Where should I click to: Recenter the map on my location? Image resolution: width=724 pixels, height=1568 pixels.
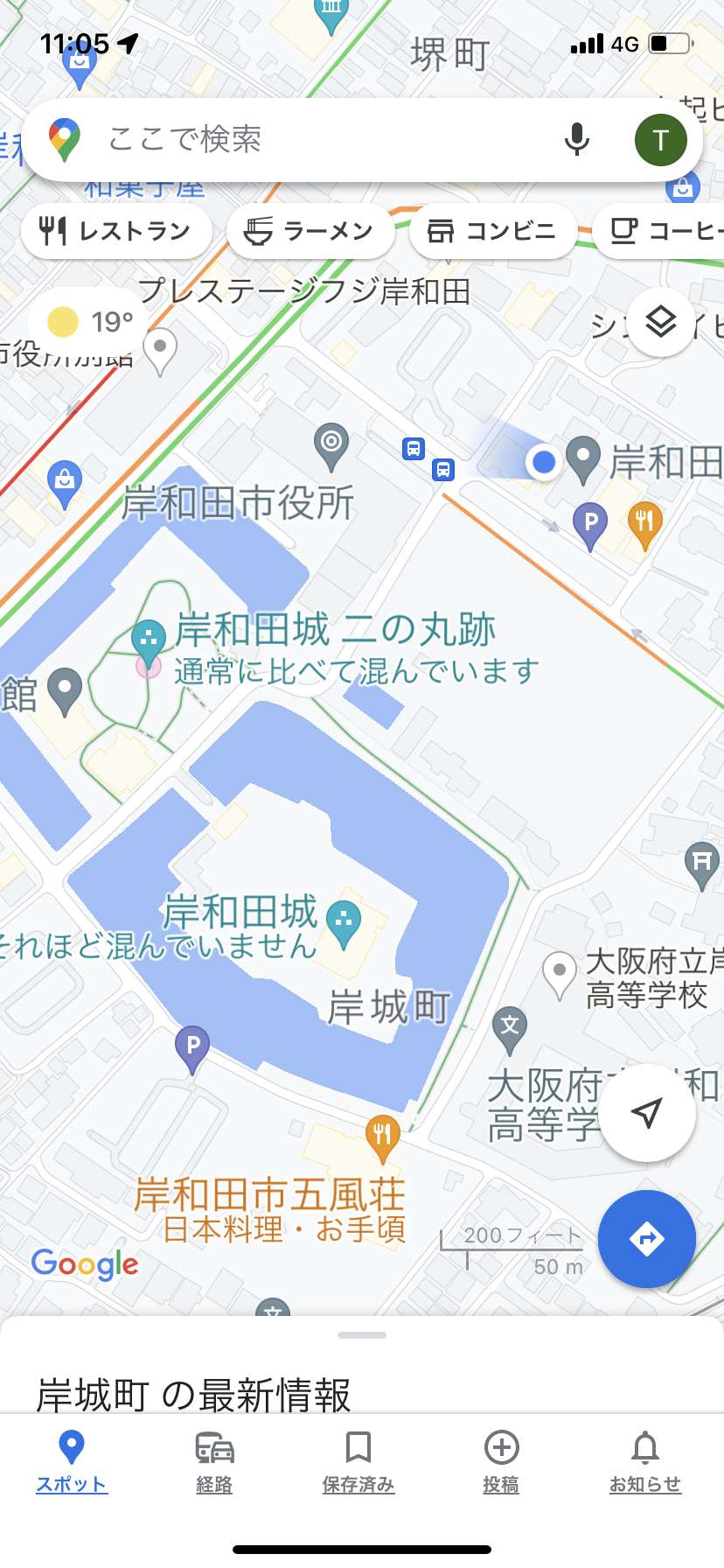pos(647,1113)
